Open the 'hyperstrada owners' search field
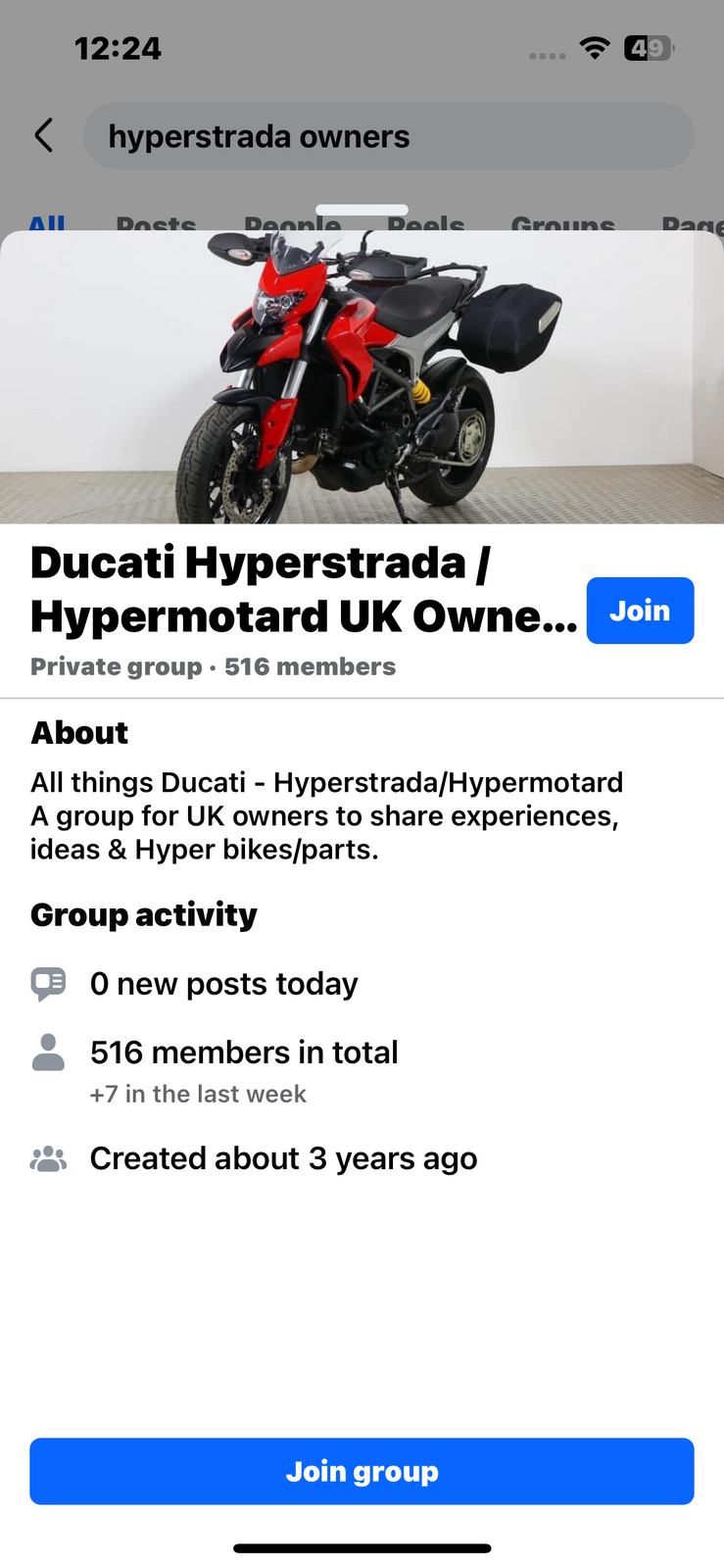The image size is (724, 1568). tap(388, 136)
